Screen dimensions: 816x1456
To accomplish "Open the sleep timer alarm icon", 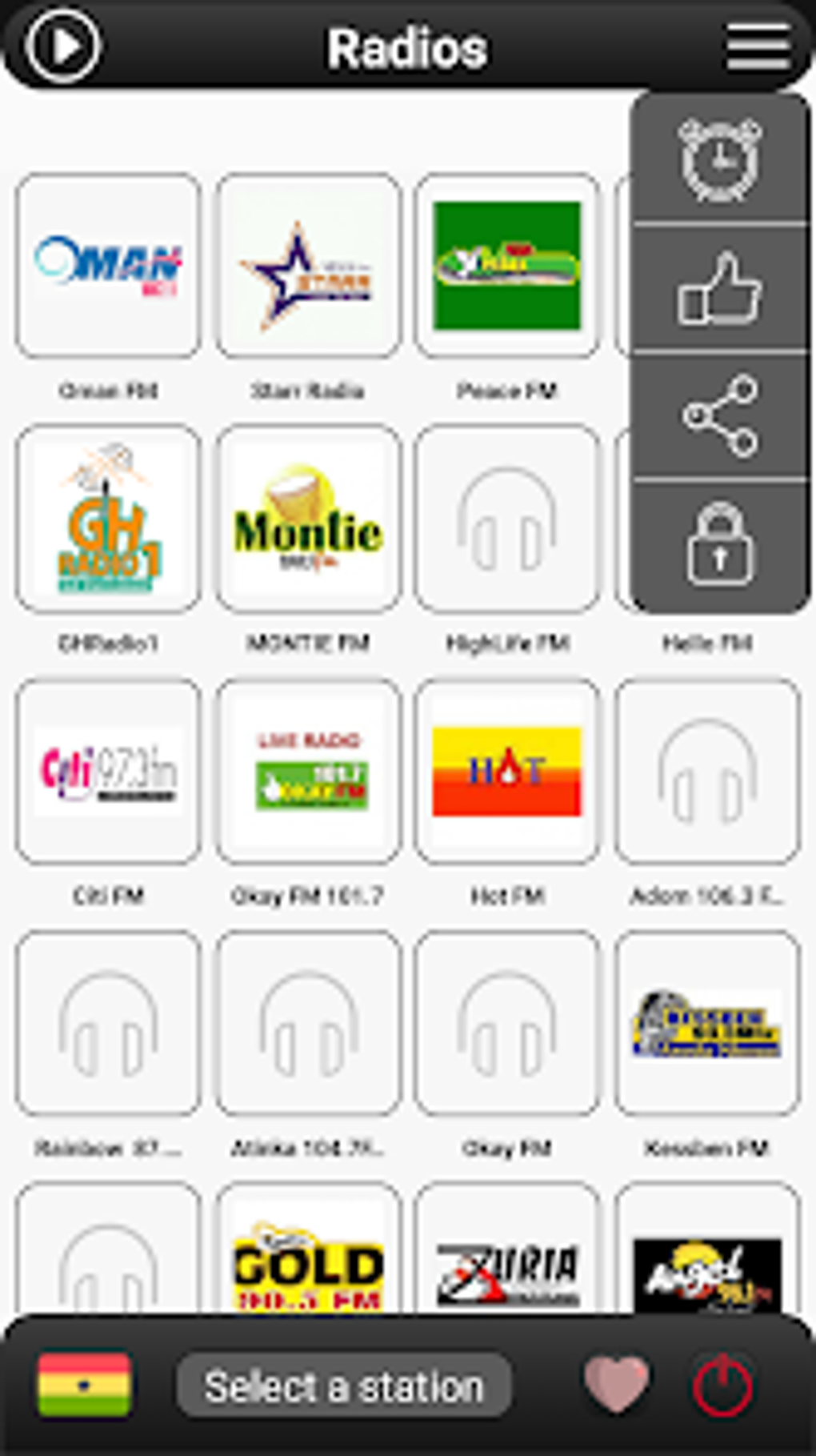I will coord(718,158).
